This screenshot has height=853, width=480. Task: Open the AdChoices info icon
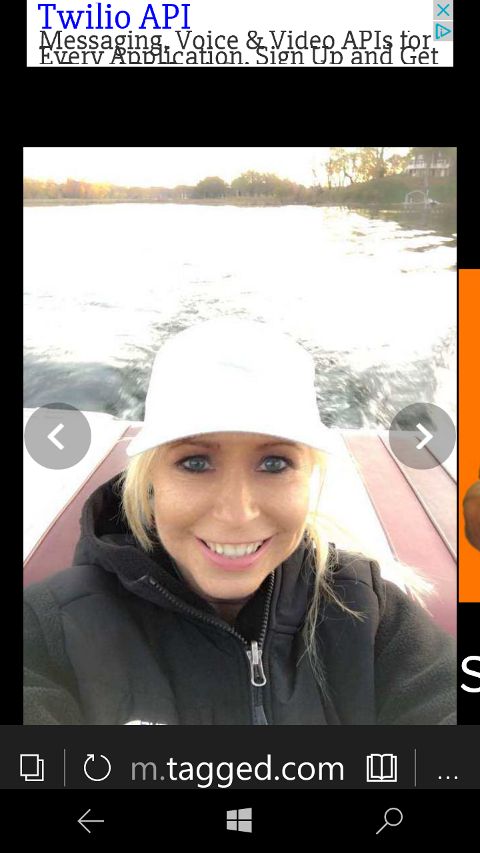[x=444, y=30]
